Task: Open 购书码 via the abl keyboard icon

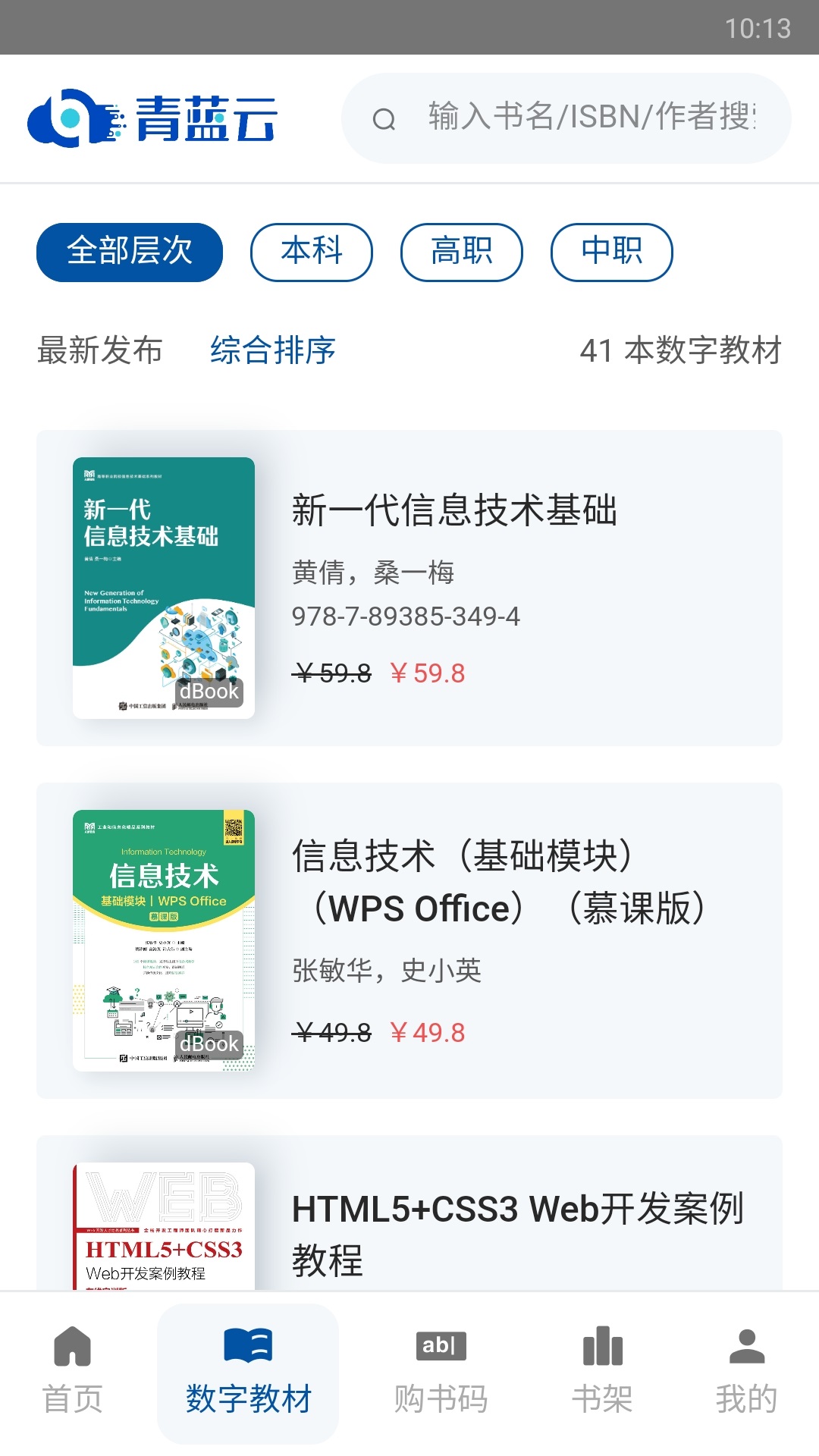Action: click(x=440, y=1348)
